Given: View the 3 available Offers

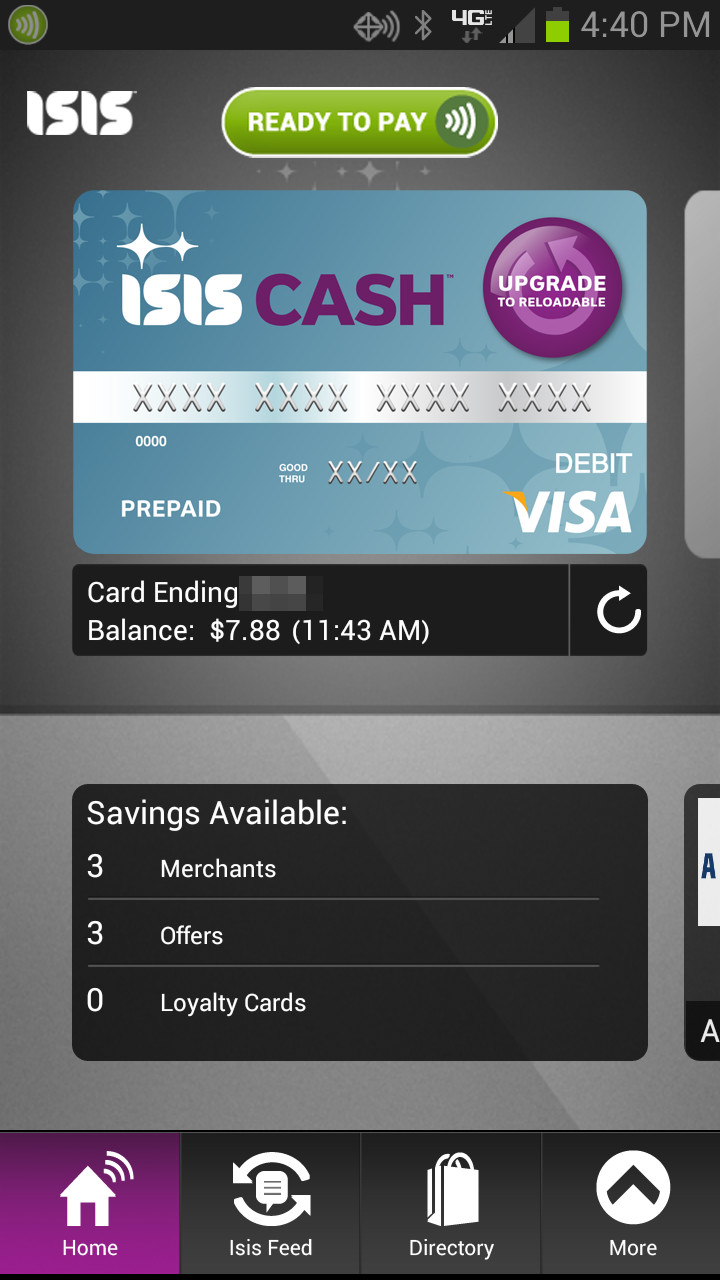Looking at the screenshot, I should [x=342, y=935].
